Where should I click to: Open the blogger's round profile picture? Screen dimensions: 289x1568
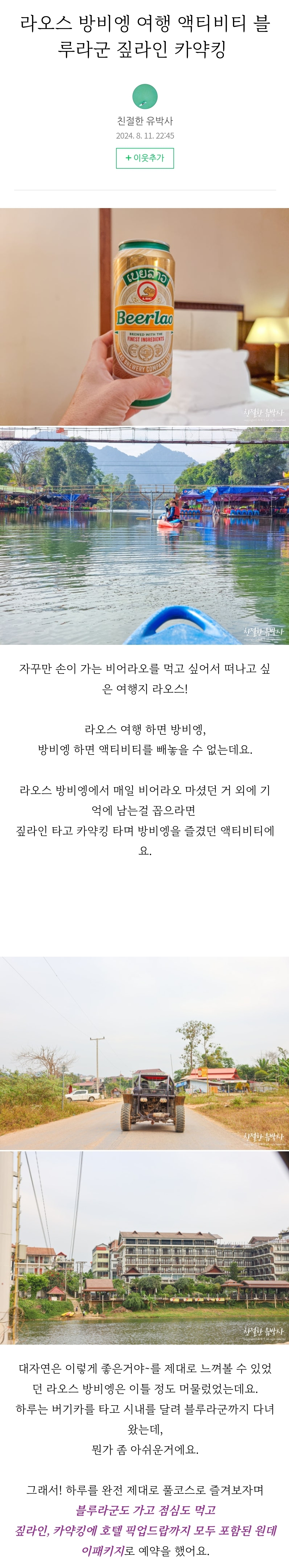145,97
